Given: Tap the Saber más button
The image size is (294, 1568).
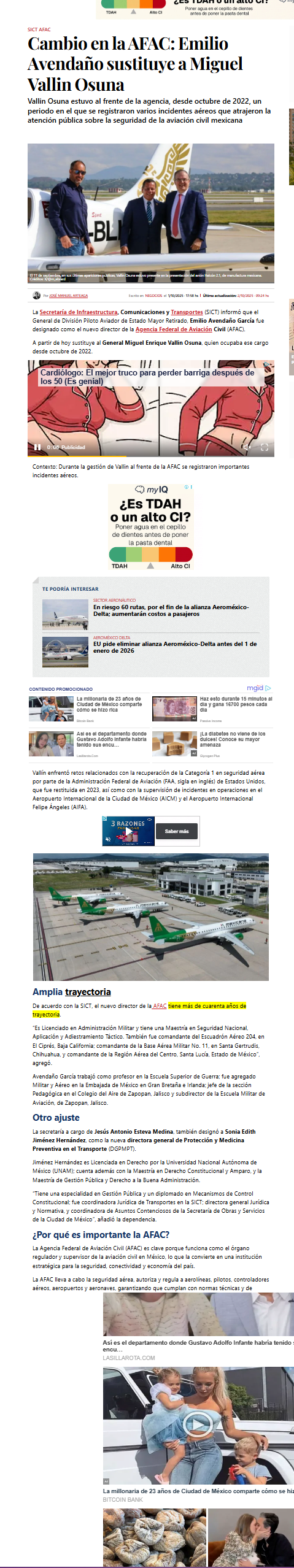Looking at the screenshot, I should click(177, 831).
